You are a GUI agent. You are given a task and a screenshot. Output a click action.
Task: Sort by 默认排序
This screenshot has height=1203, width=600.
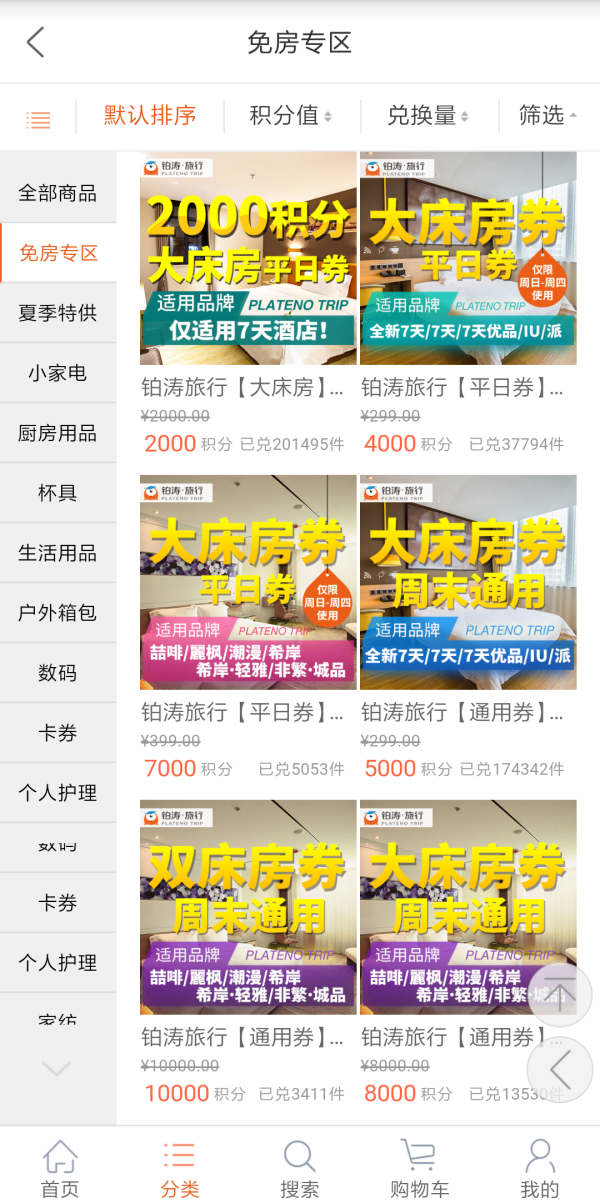click(x=150, y=116)
